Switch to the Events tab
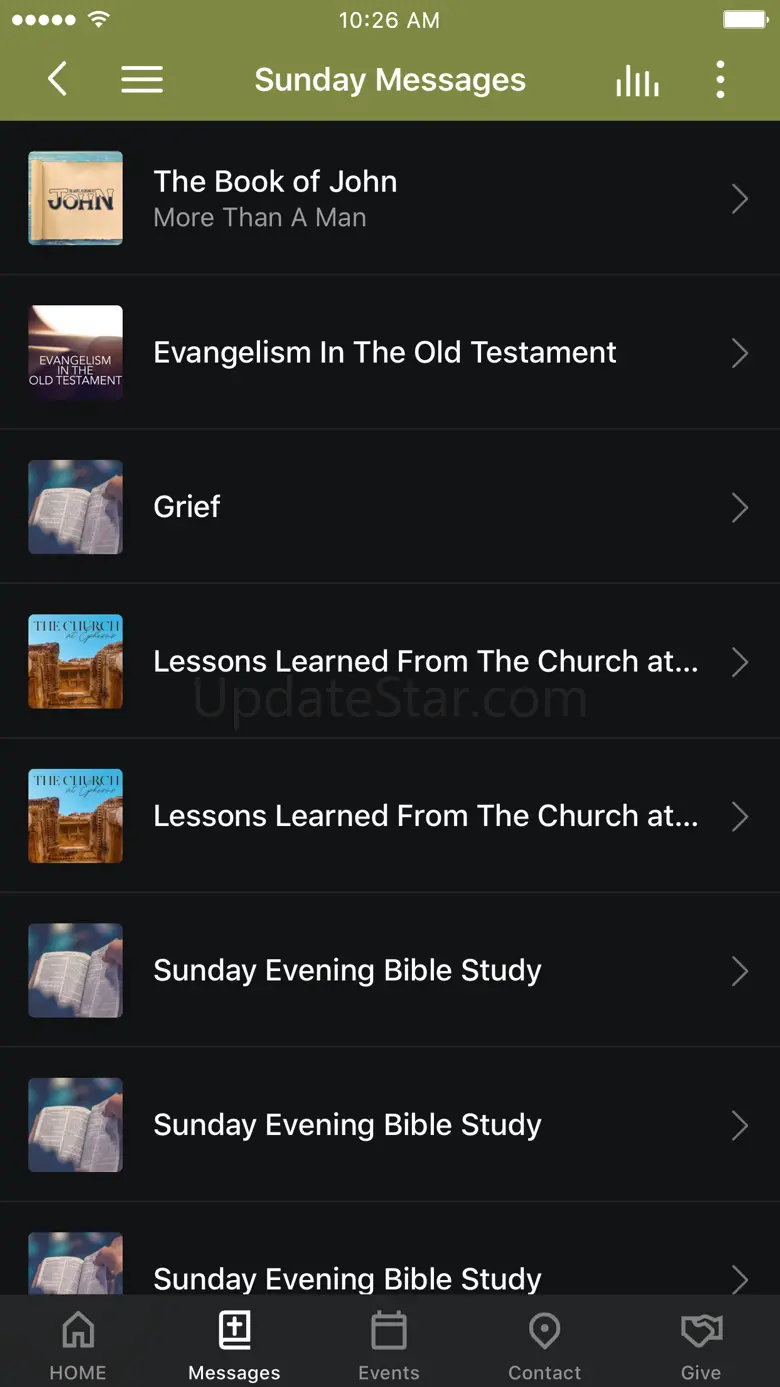The height and width of the screenshot is (1387, 780). tap(389, 1345)
